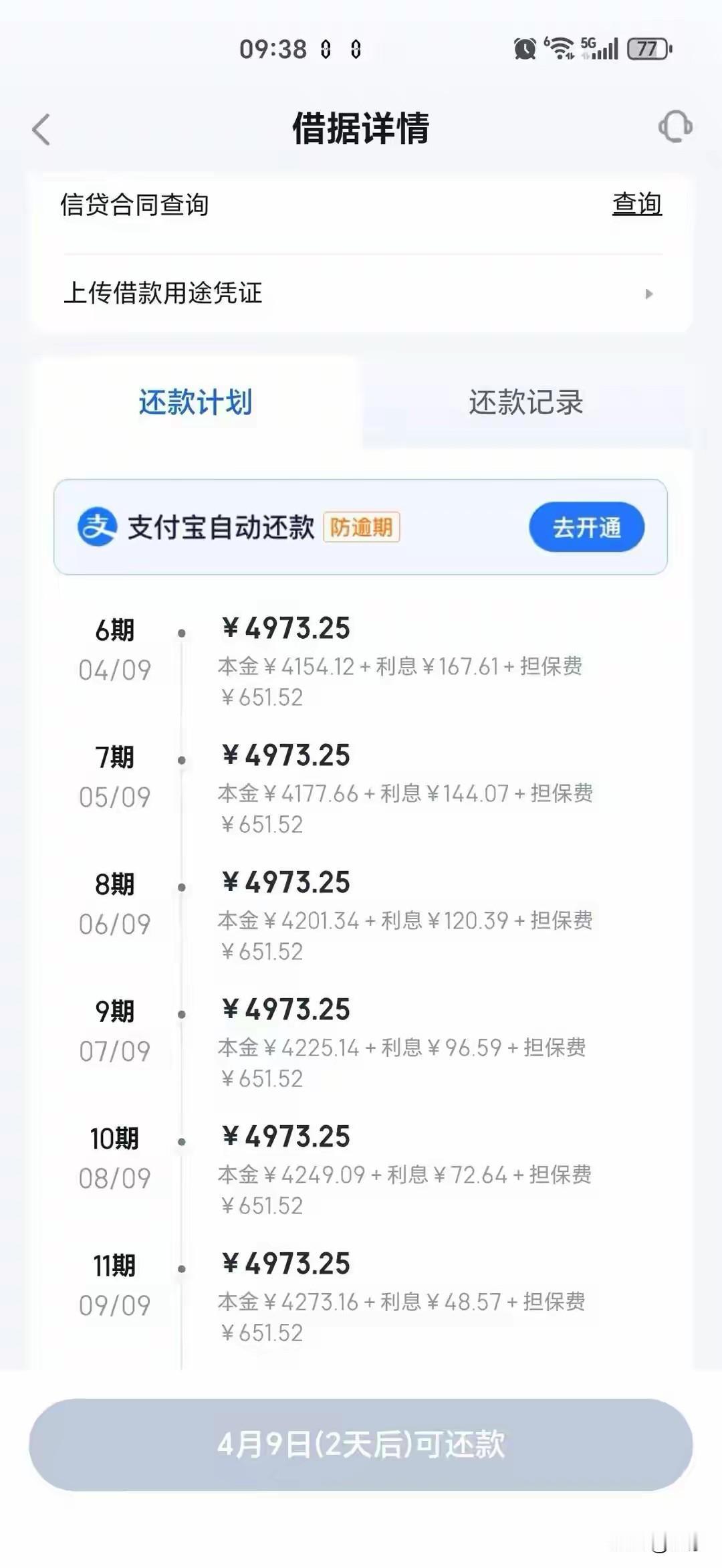The width and height of the screenshot is (722, 1568).
Task: Tap the 4月9日(2天后)可还款 button
Action: 361,1445
